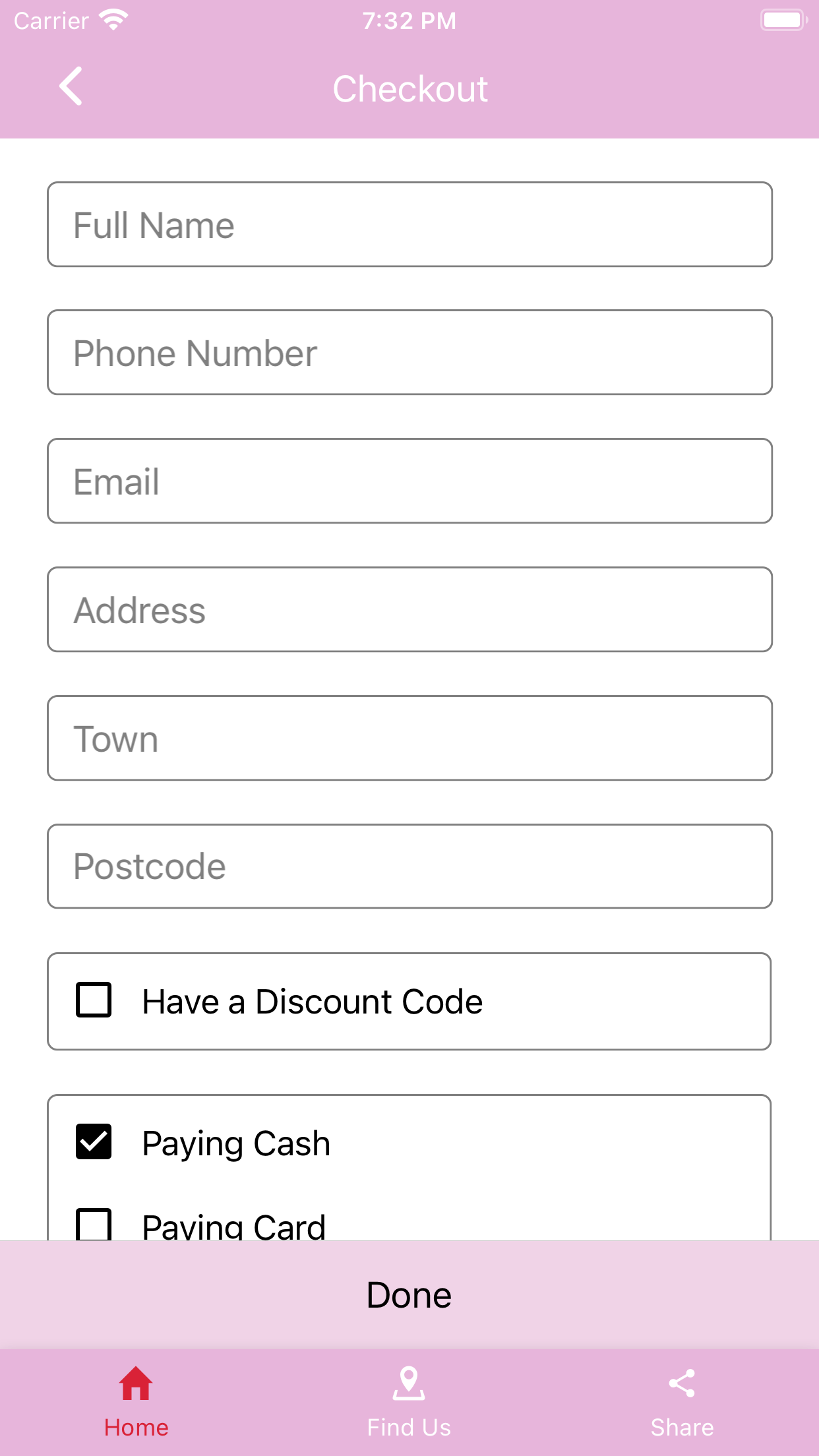
Task: Focus the Town text field
Action: pyautogui.click(x=409, y=737)
